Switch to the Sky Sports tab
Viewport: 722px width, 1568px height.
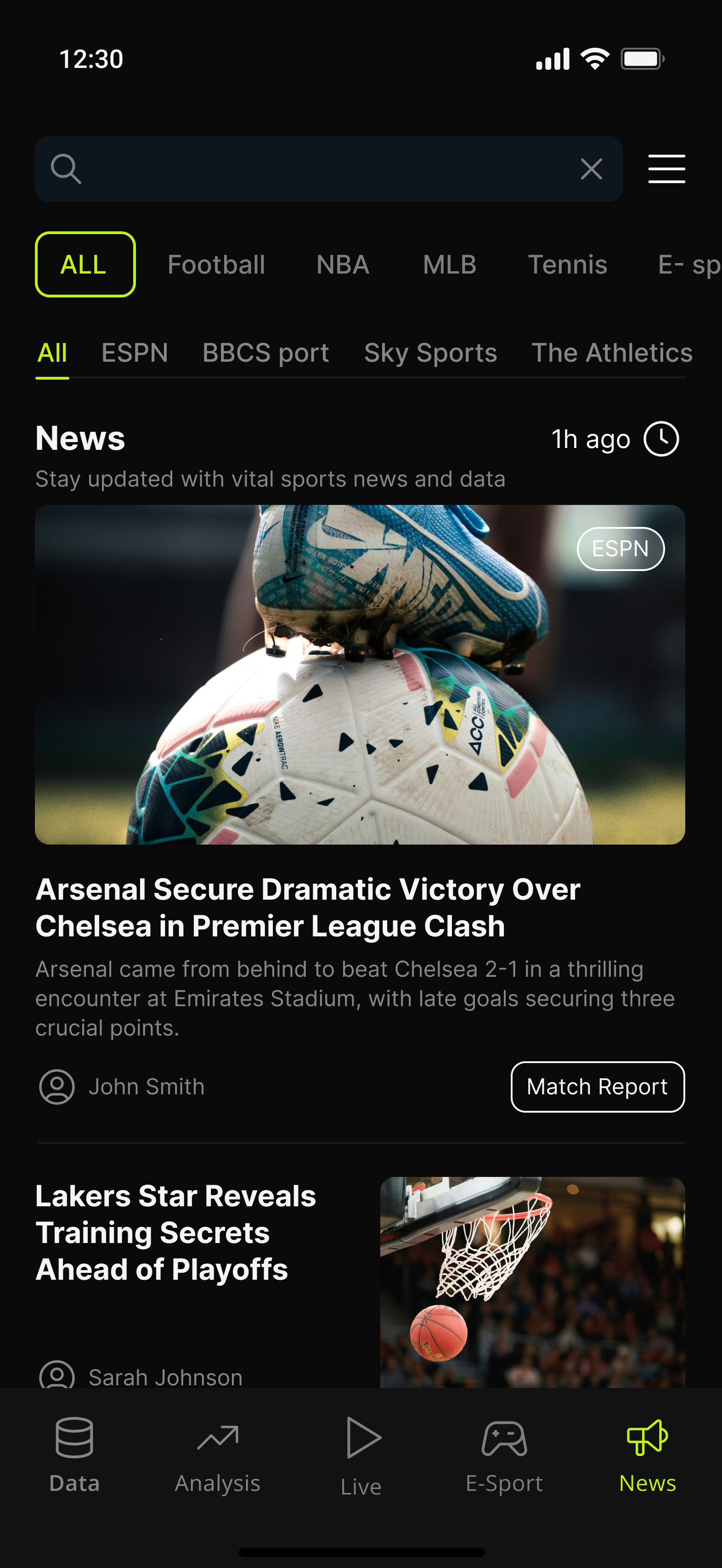click(430, 353)
